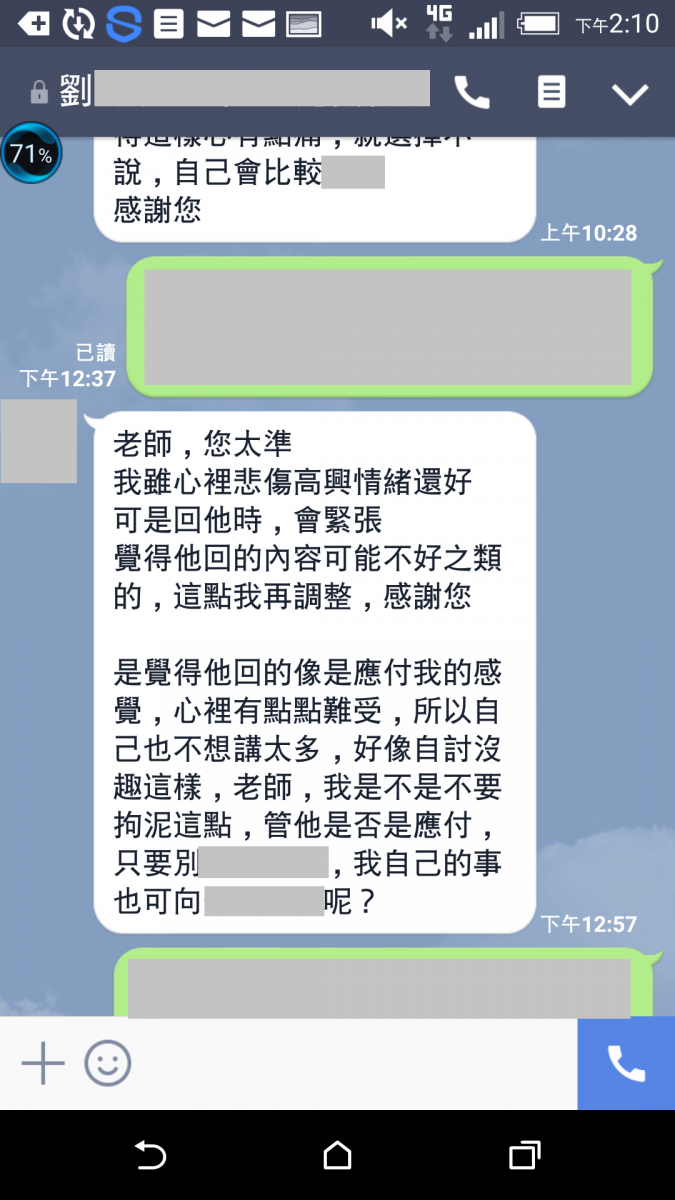The width and height of the screenshot is (675, 1200).
Task: Start a voice call from the header
Action: [472, 93]
